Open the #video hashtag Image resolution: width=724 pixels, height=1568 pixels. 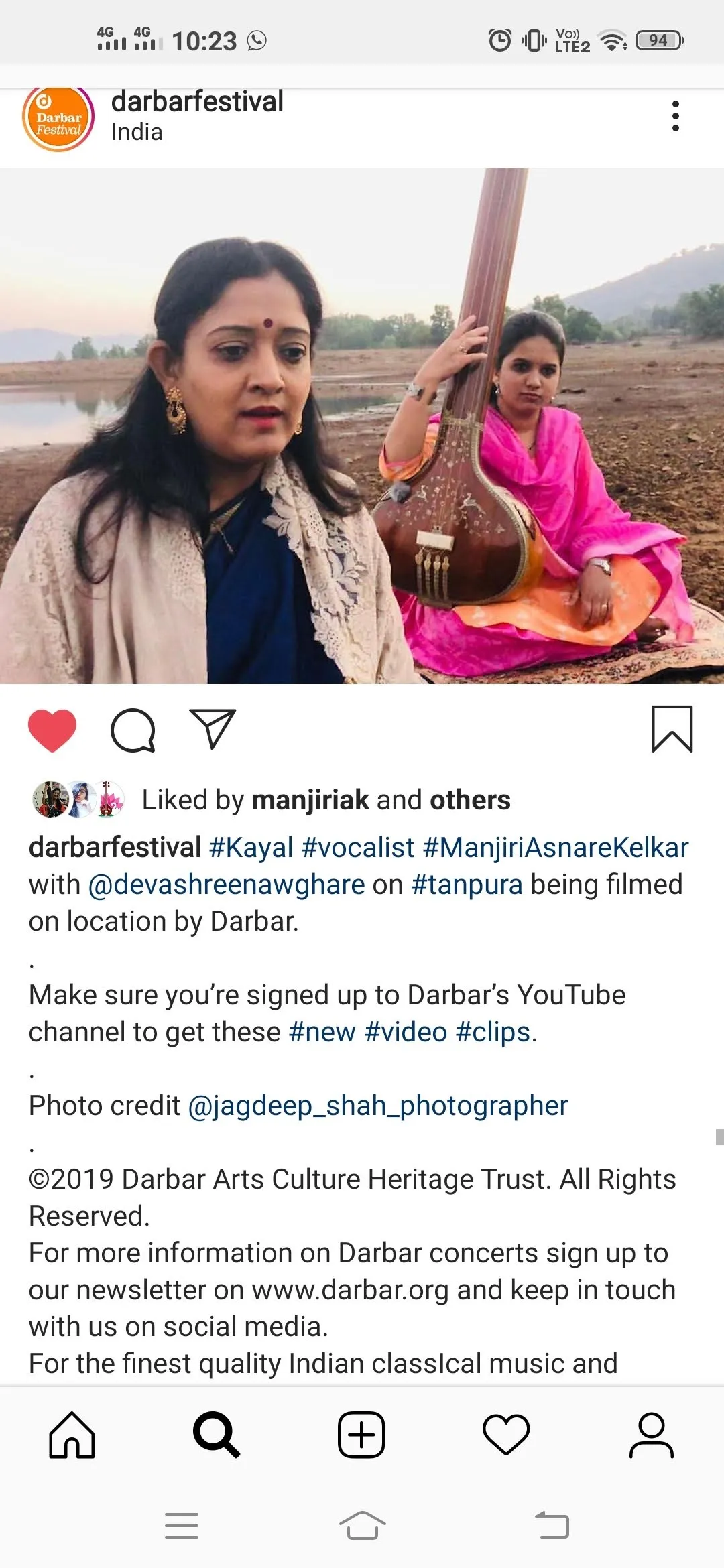tap(406, 1032)
